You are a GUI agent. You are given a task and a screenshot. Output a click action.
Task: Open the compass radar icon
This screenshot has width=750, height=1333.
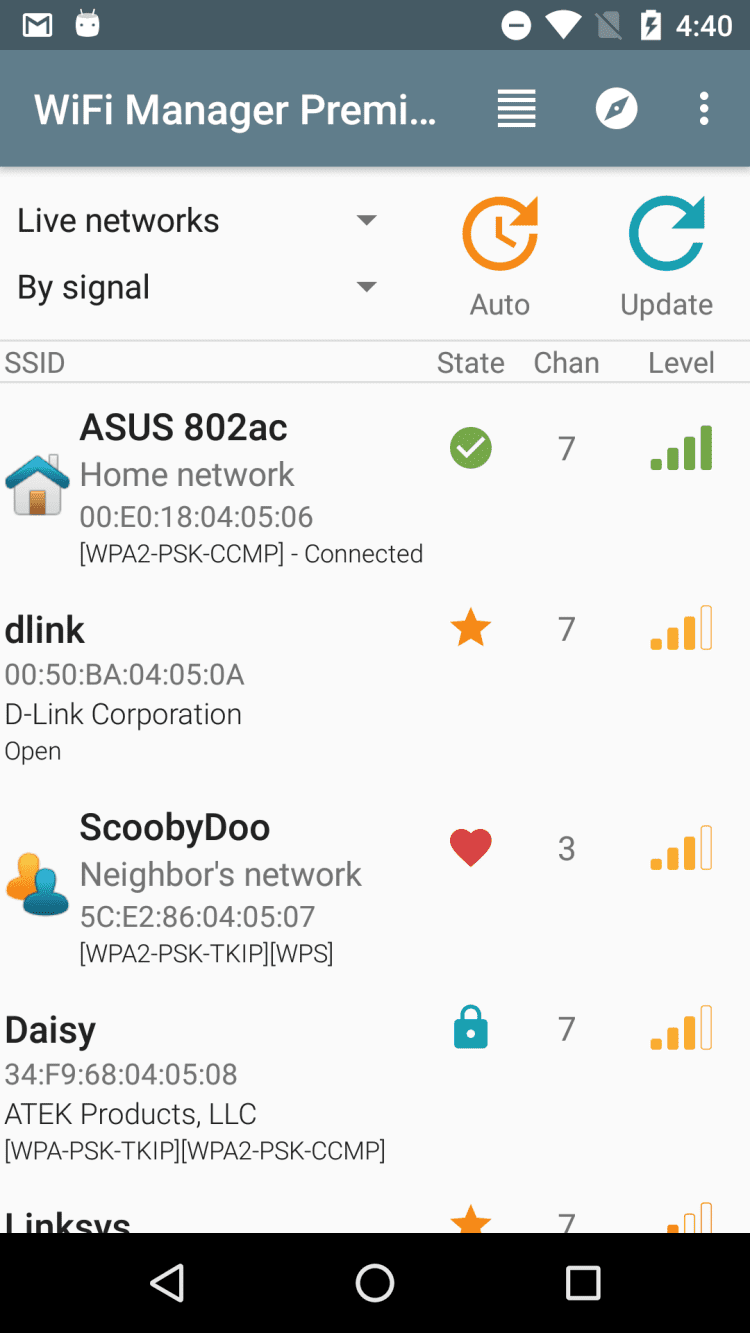tap(616, 108)
